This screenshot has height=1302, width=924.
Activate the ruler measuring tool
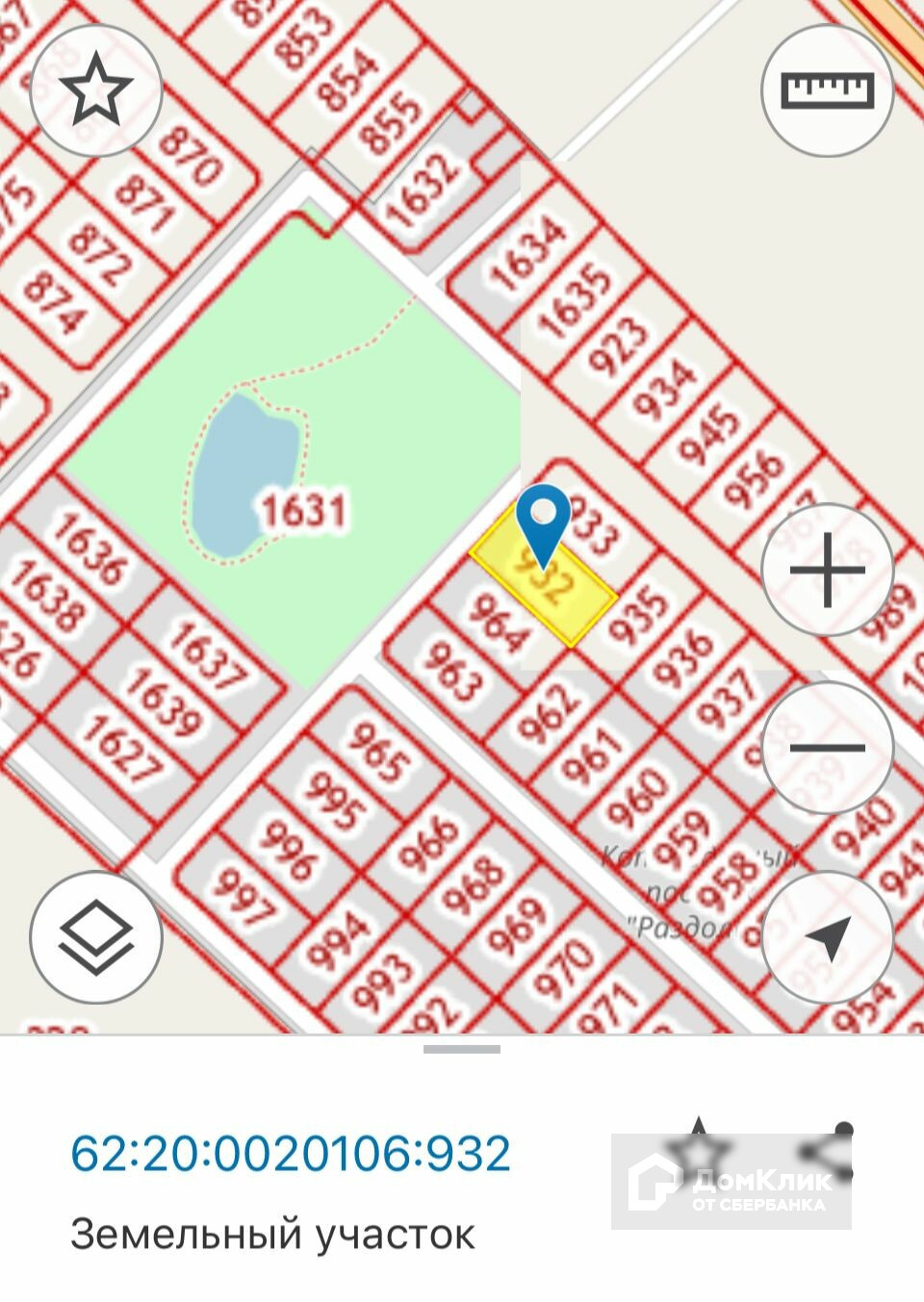pos(828,89)
